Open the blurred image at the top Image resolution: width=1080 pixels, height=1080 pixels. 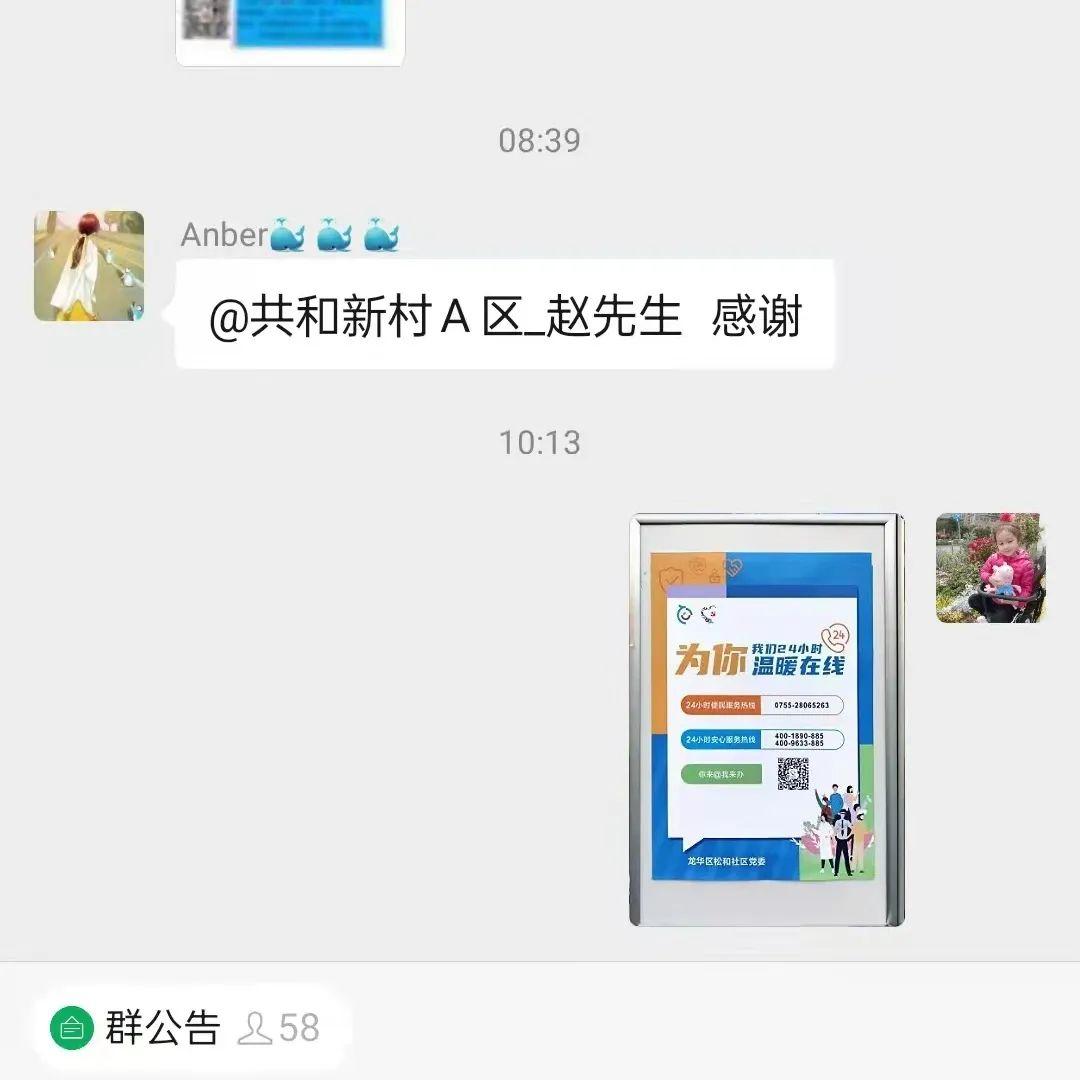tap(290, 28)
